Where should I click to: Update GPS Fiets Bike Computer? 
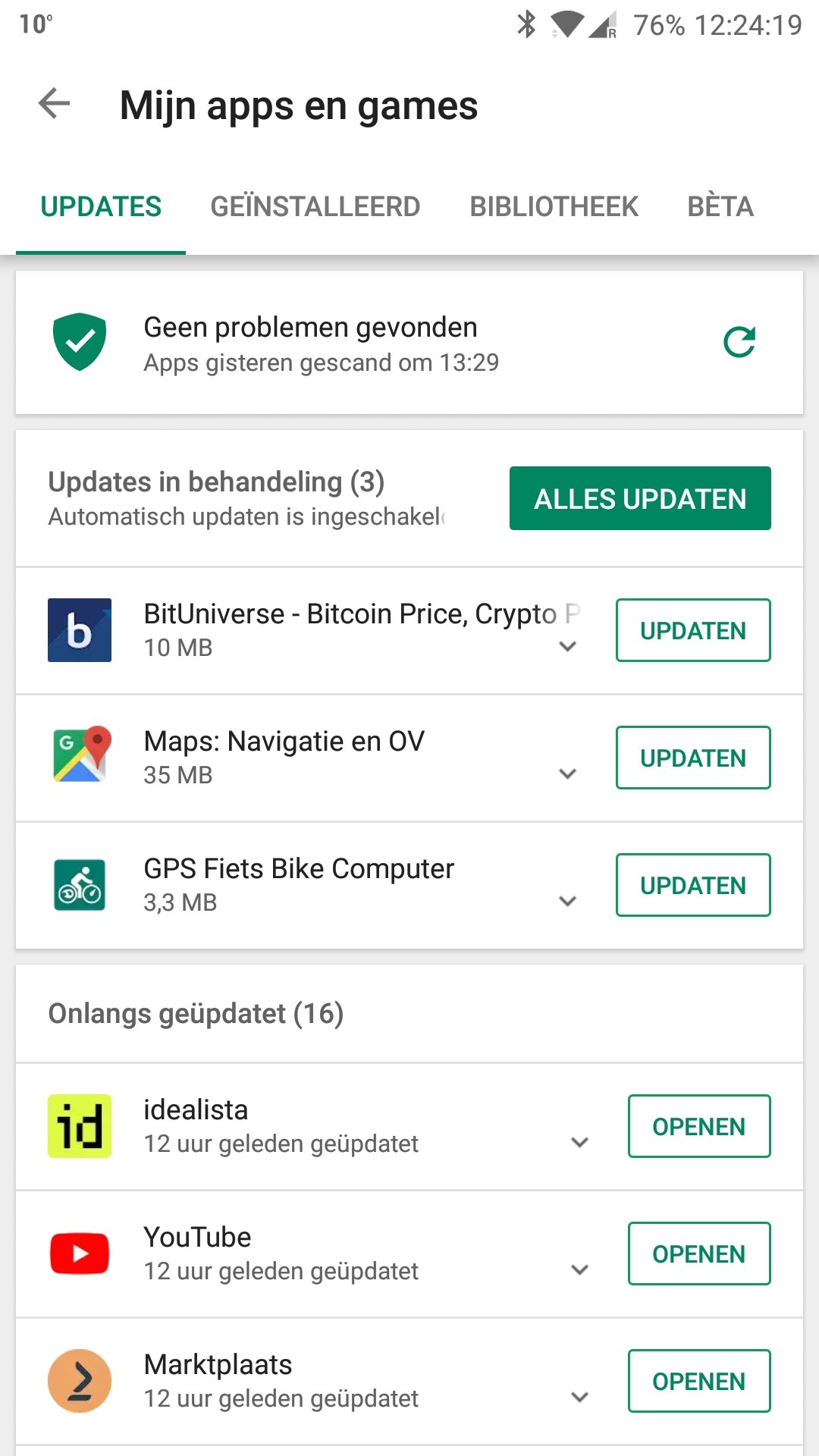693,885
